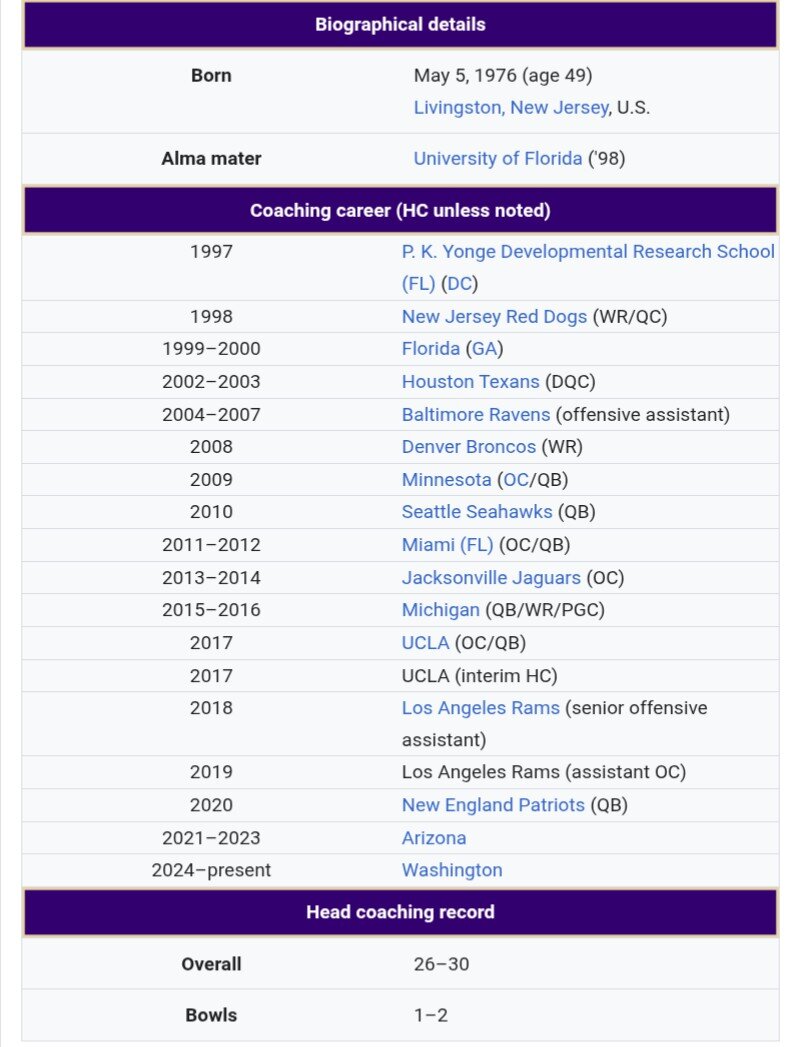Open P. K. Yonge Developmental Research School link
The image size is (795, 1047).
(588, 252)
